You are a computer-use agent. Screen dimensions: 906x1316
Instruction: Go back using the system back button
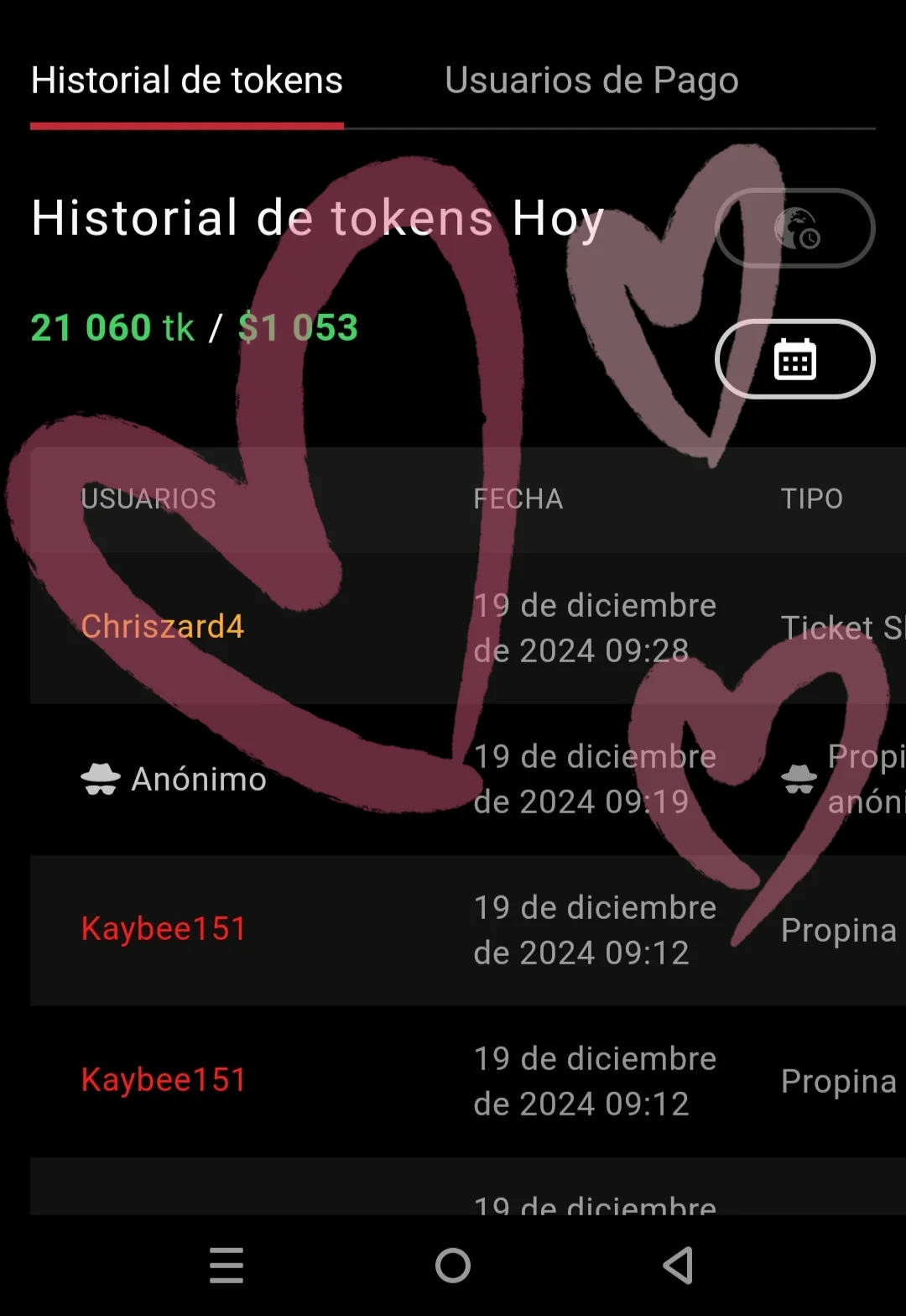click(678, 1265)
